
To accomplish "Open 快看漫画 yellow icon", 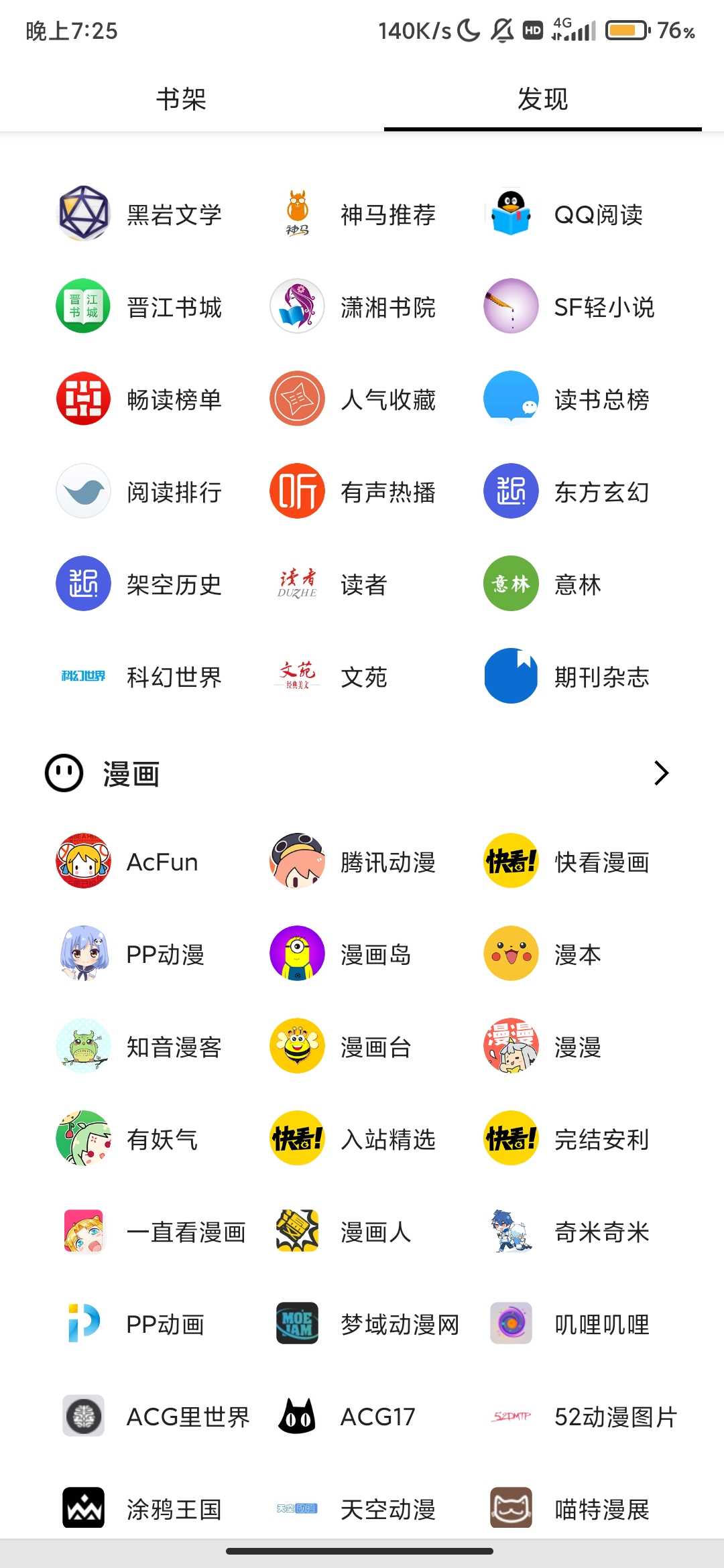I will coord(511,862).
